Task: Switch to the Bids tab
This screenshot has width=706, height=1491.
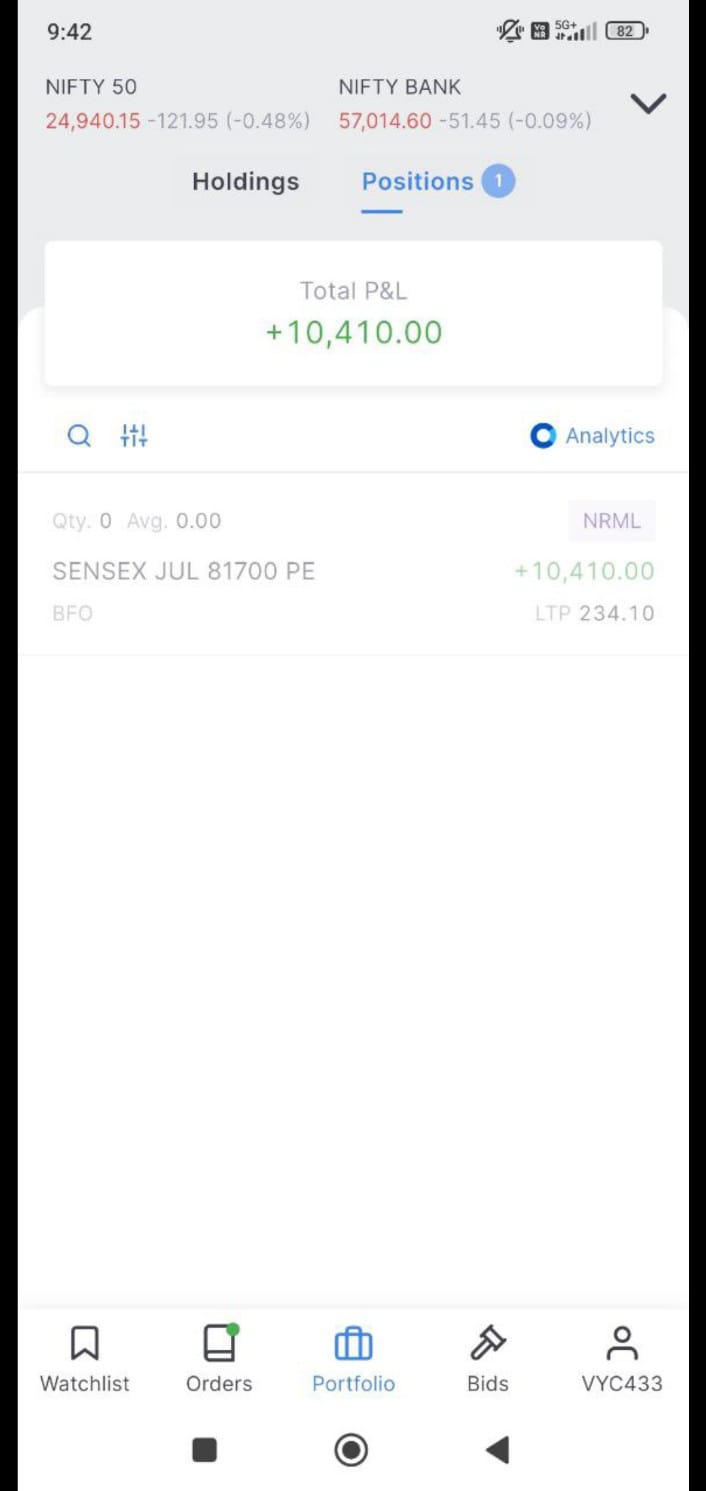Action: (488, 1358)
